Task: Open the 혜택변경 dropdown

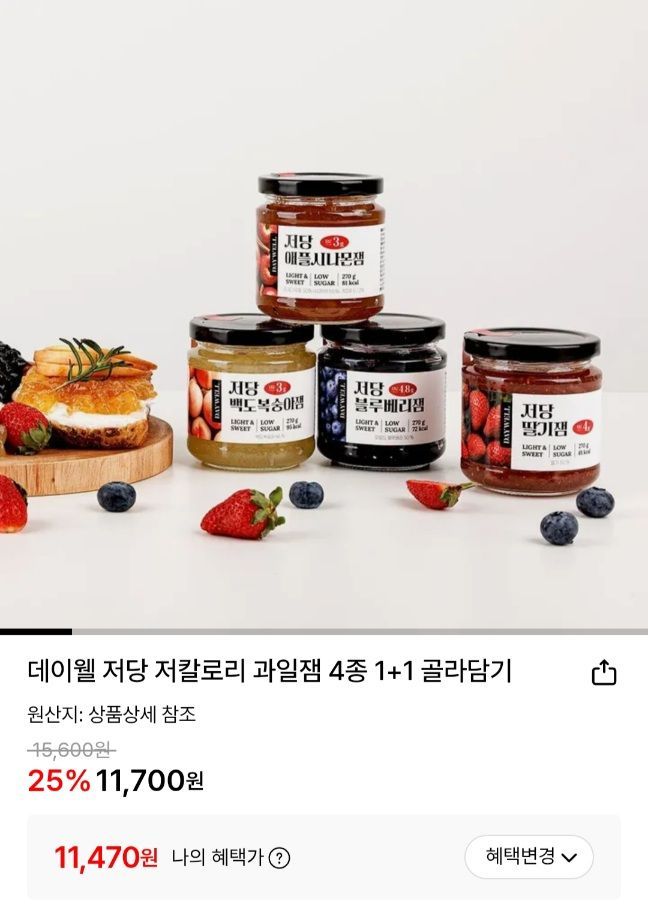Action: 529,857
